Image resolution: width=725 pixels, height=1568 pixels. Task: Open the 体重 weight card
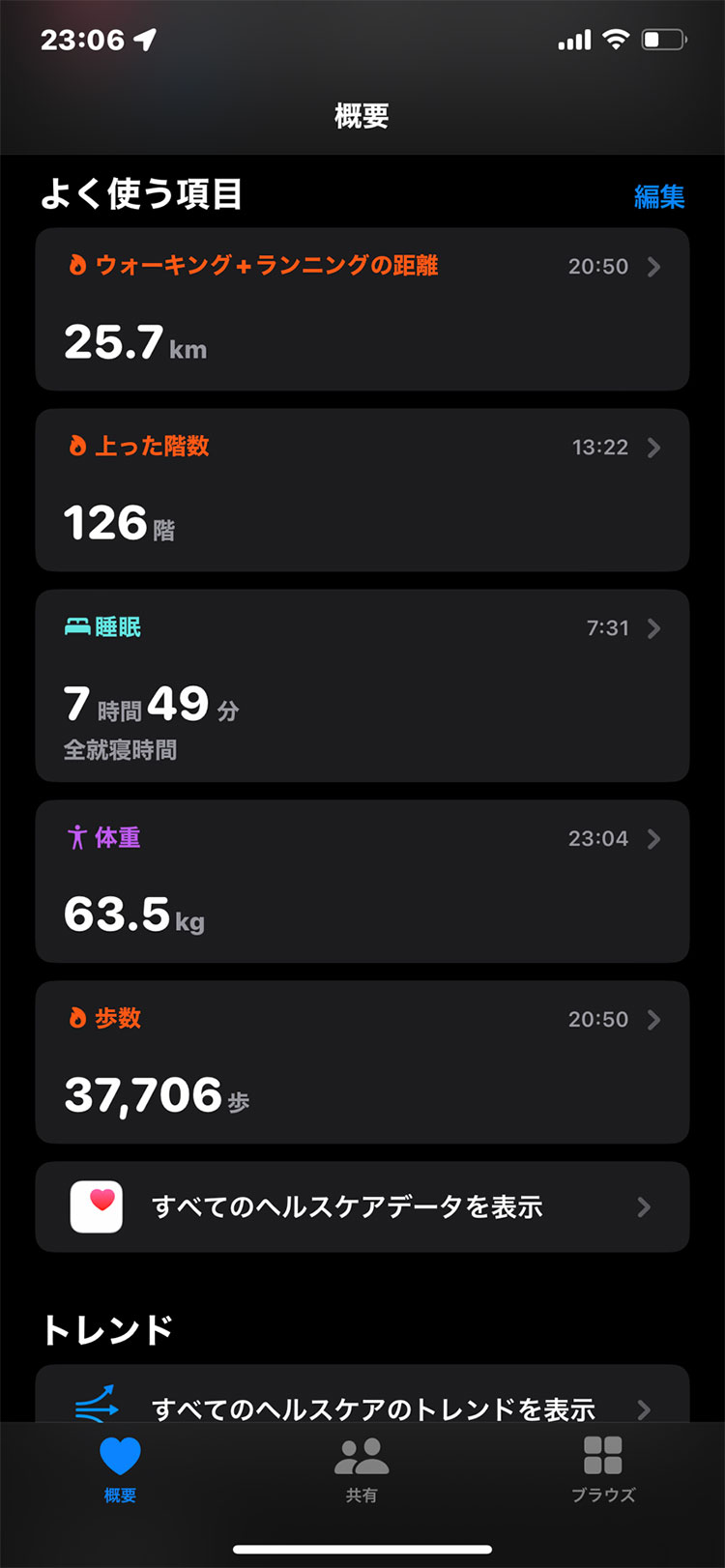(x=362, y=881)
